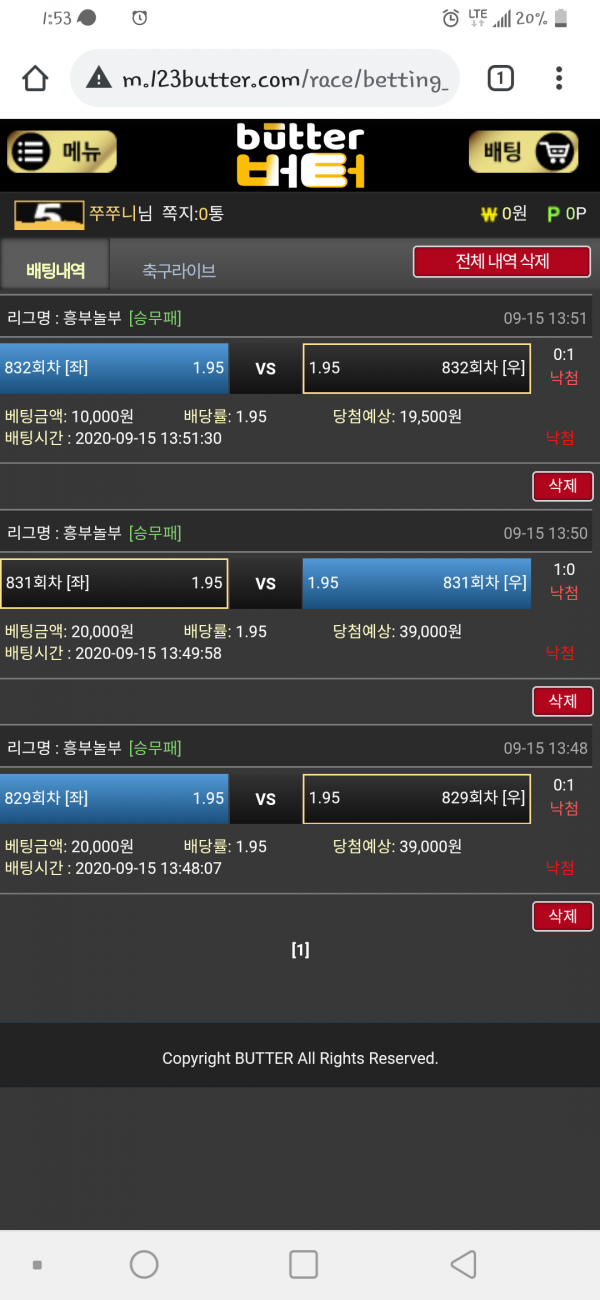Tap the browser address bar
Viewport: 600px width, 1300px height.
266,79
